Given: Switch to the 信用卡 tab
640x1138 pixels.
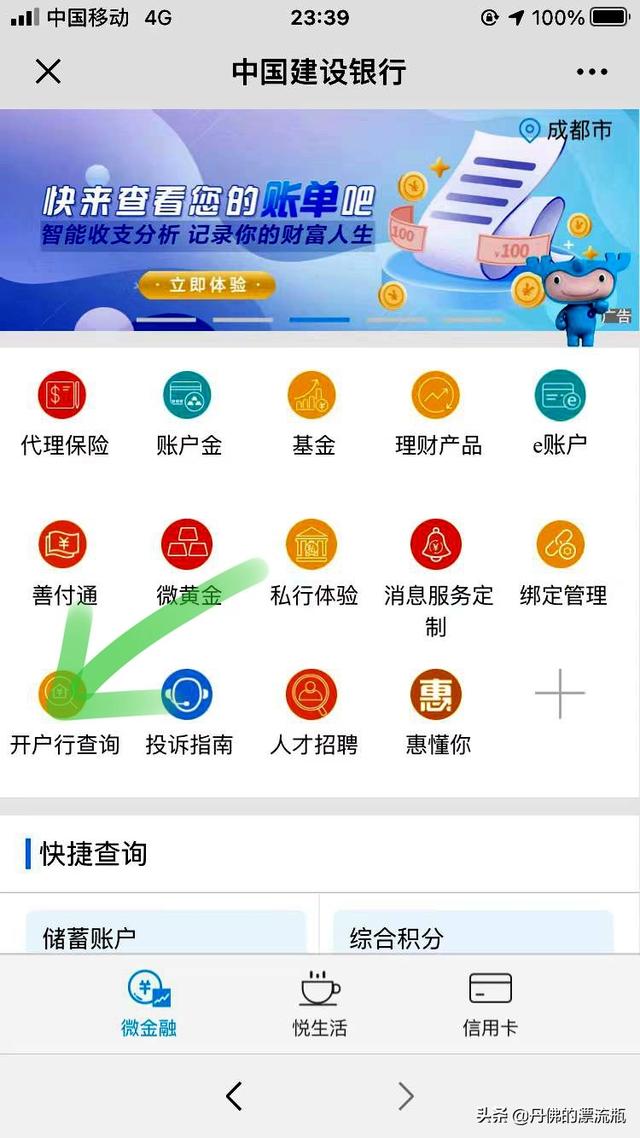Looking at the screenshot, I should click(x=491, y=1004).
